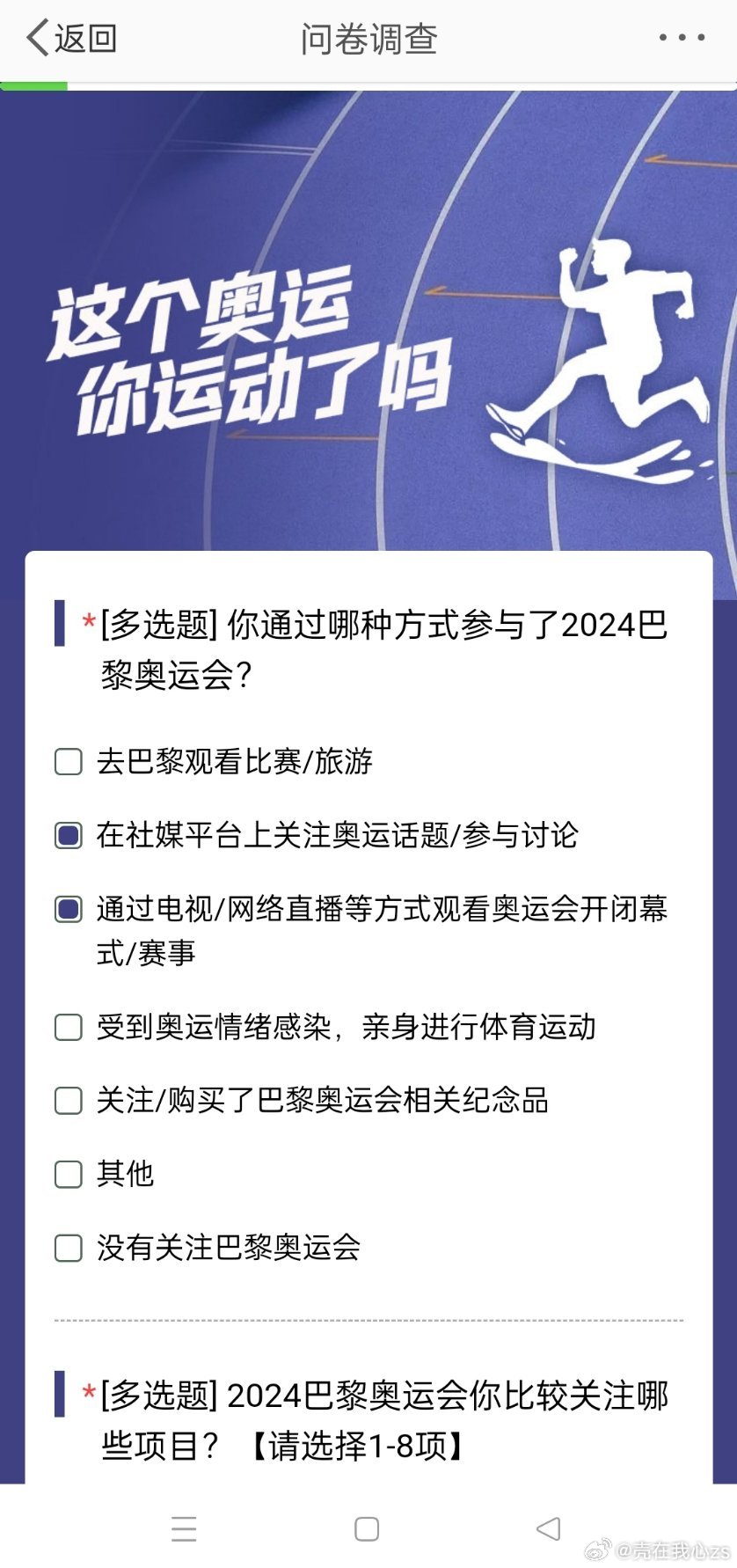
Task: Select 没有关注巴黎奥运会
Action: coord(67,1248)
